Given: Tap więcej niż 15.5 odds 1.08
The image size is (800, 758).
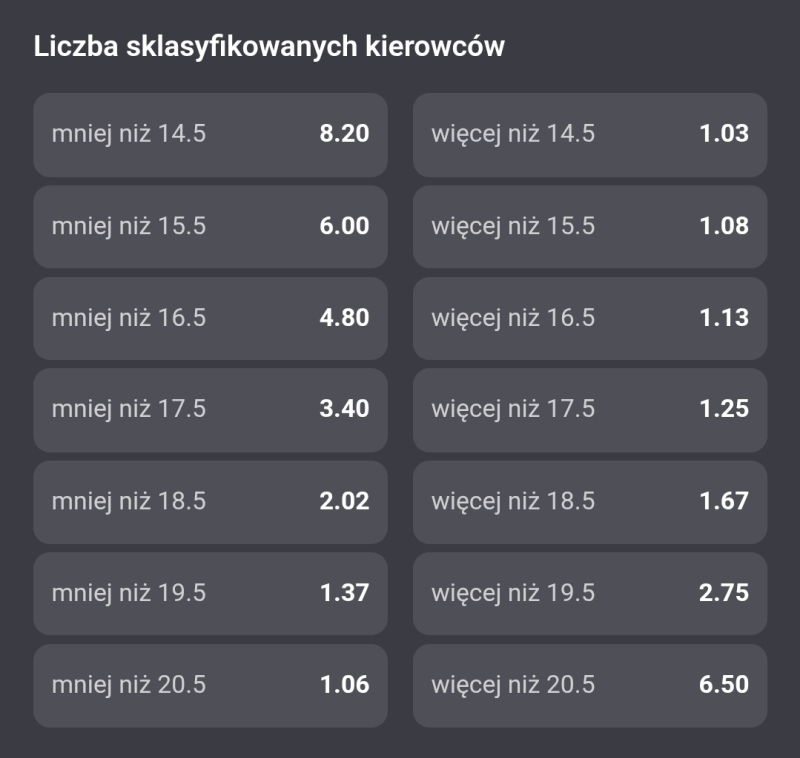Looking at the screenshot, I should (590, 226).
